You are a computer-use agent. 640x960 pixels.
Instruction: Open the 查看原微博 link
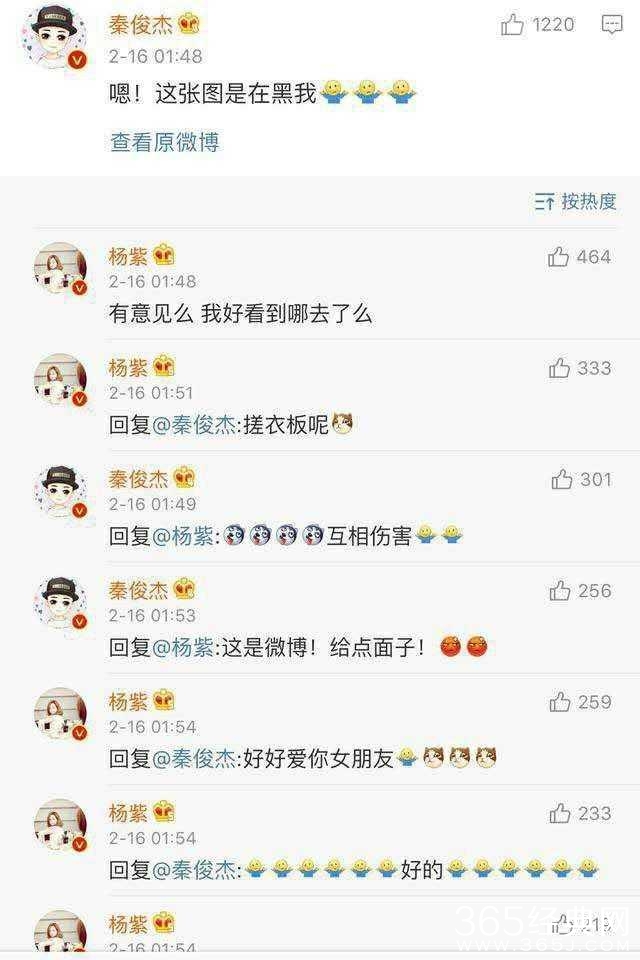pos(164,142)
